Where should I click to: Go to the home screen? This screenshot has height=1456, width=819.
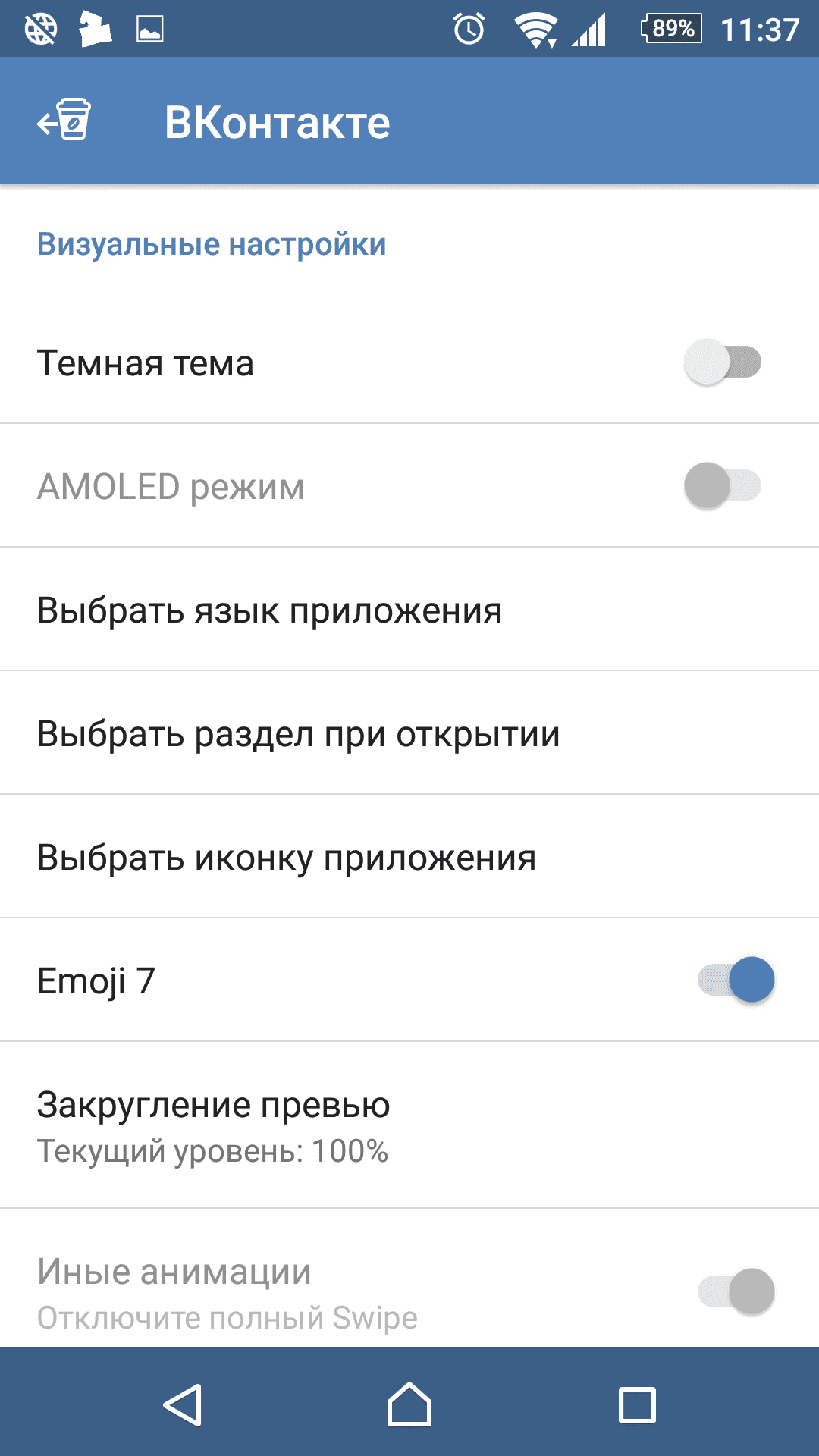(x=409, y=1404)
